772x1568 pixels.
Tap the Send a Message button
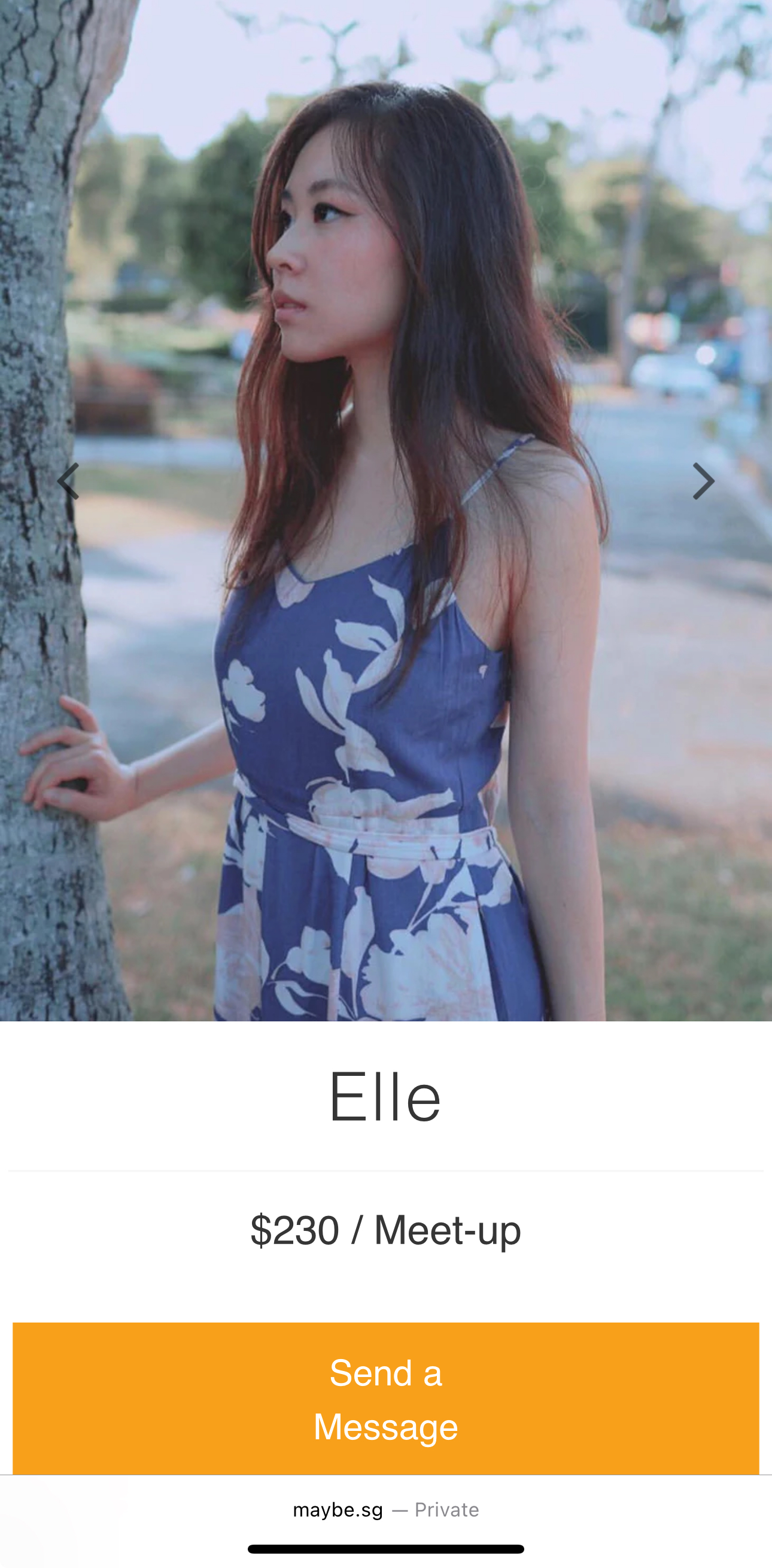pyautogui.click(x=385, y=1399)
